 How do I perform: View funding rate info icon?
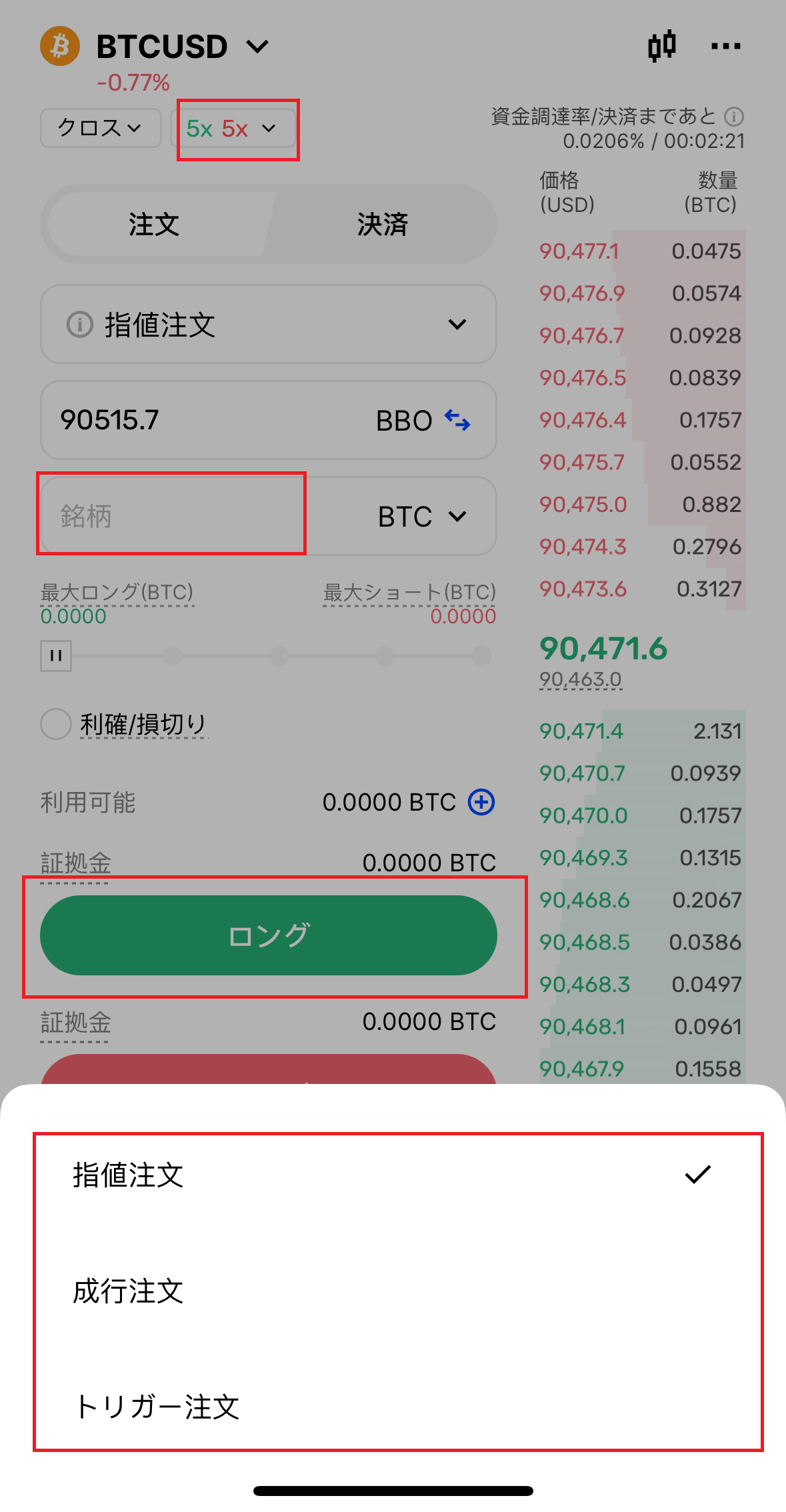[734, 117]
